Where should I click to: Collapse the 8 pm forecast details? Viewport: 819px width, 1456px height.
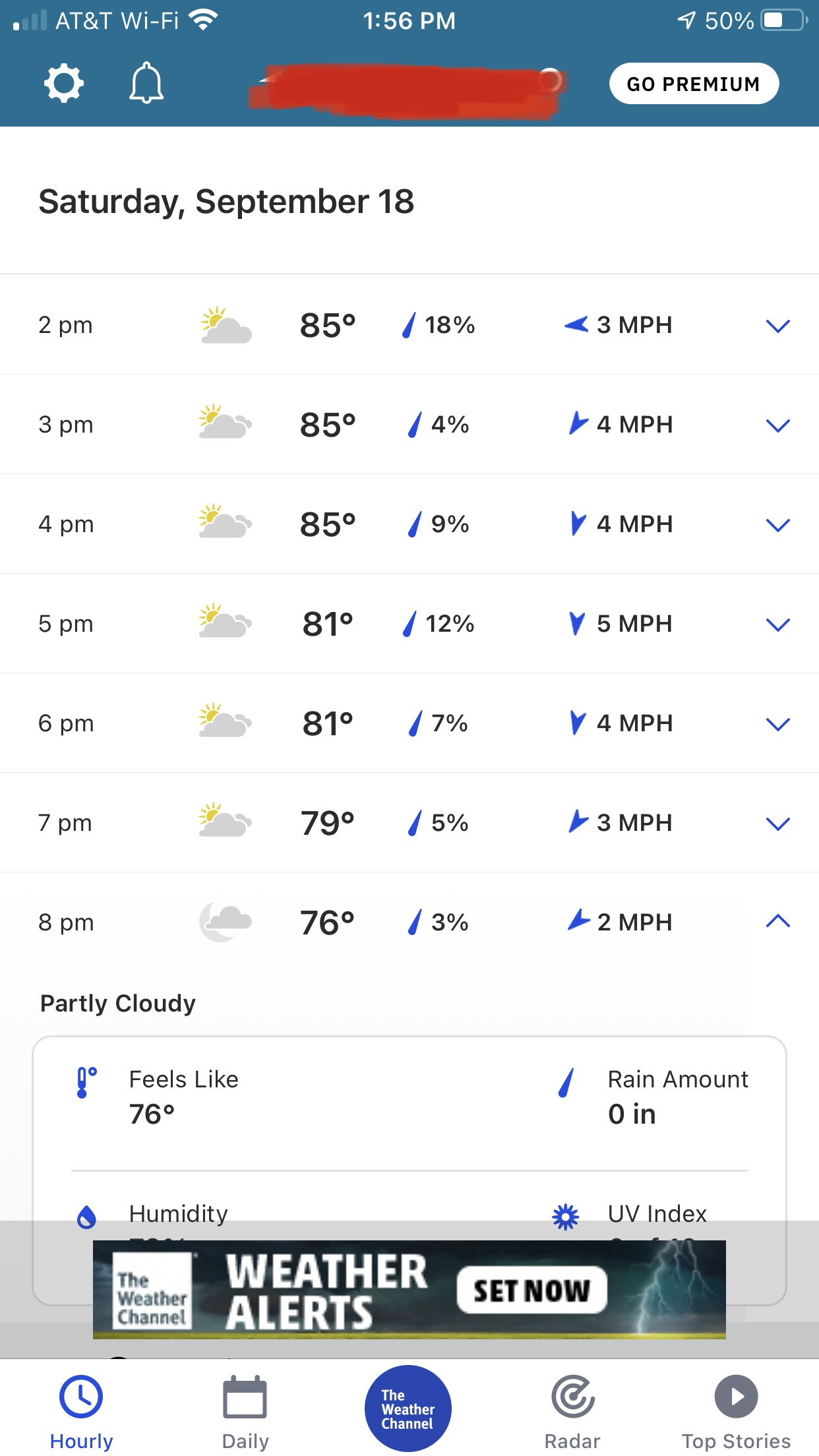(777, 922)
